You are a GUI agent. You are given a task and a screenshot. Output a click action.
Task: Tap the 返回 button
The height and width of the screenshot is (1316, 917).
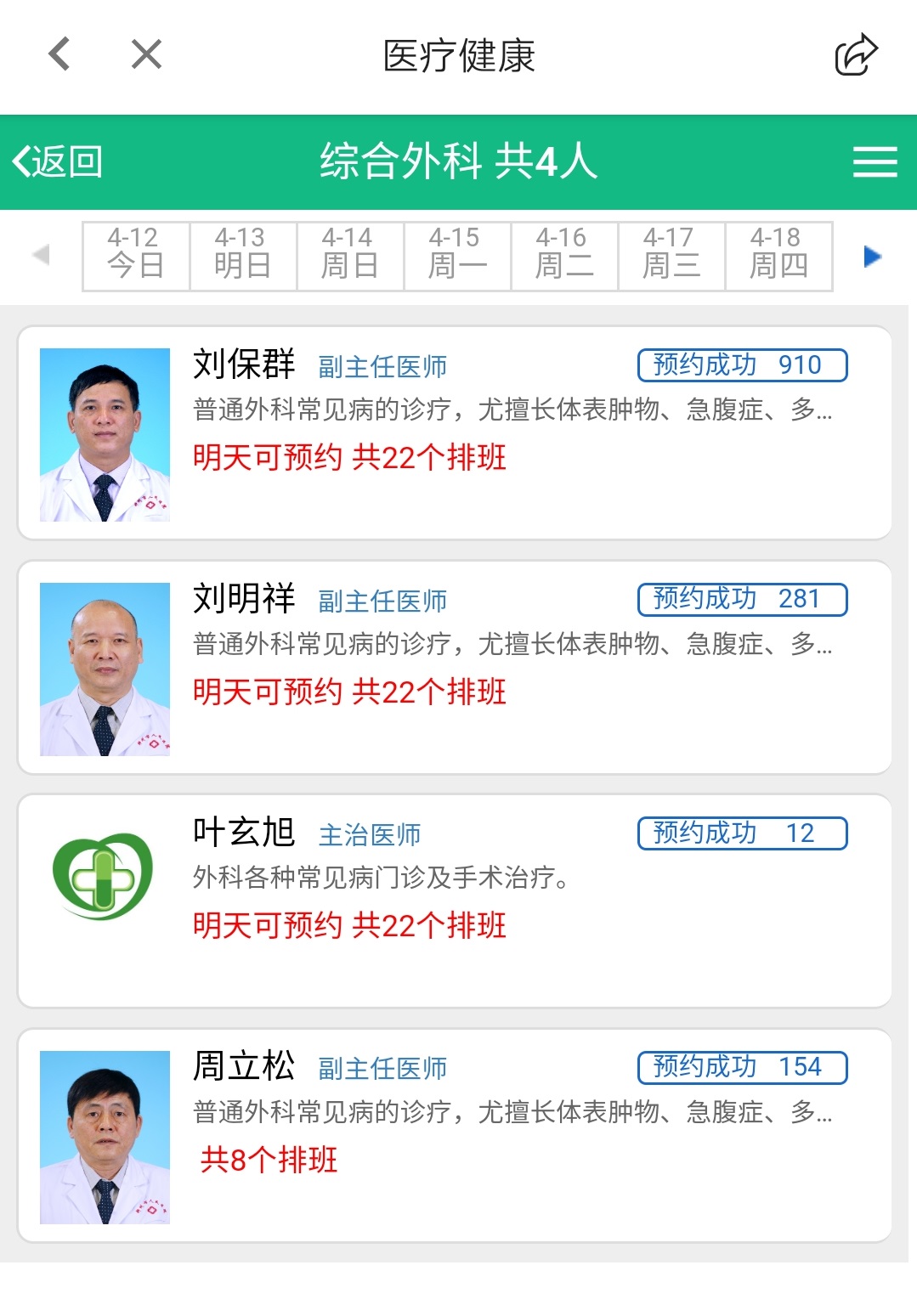click(x=58, y=161)
